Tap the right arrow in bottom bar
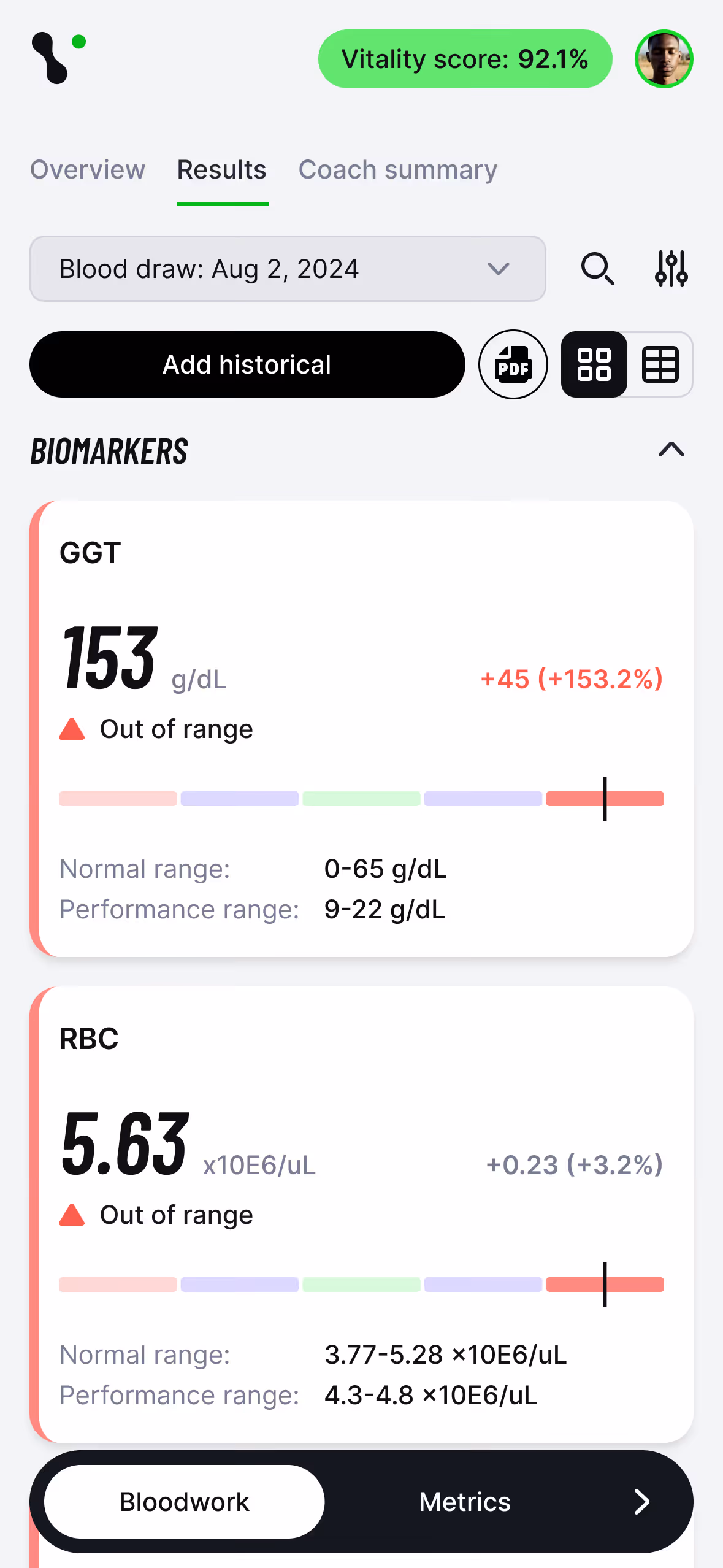Image resolution: width=723 pixels, height=1568 pixels. (641, 1502)
